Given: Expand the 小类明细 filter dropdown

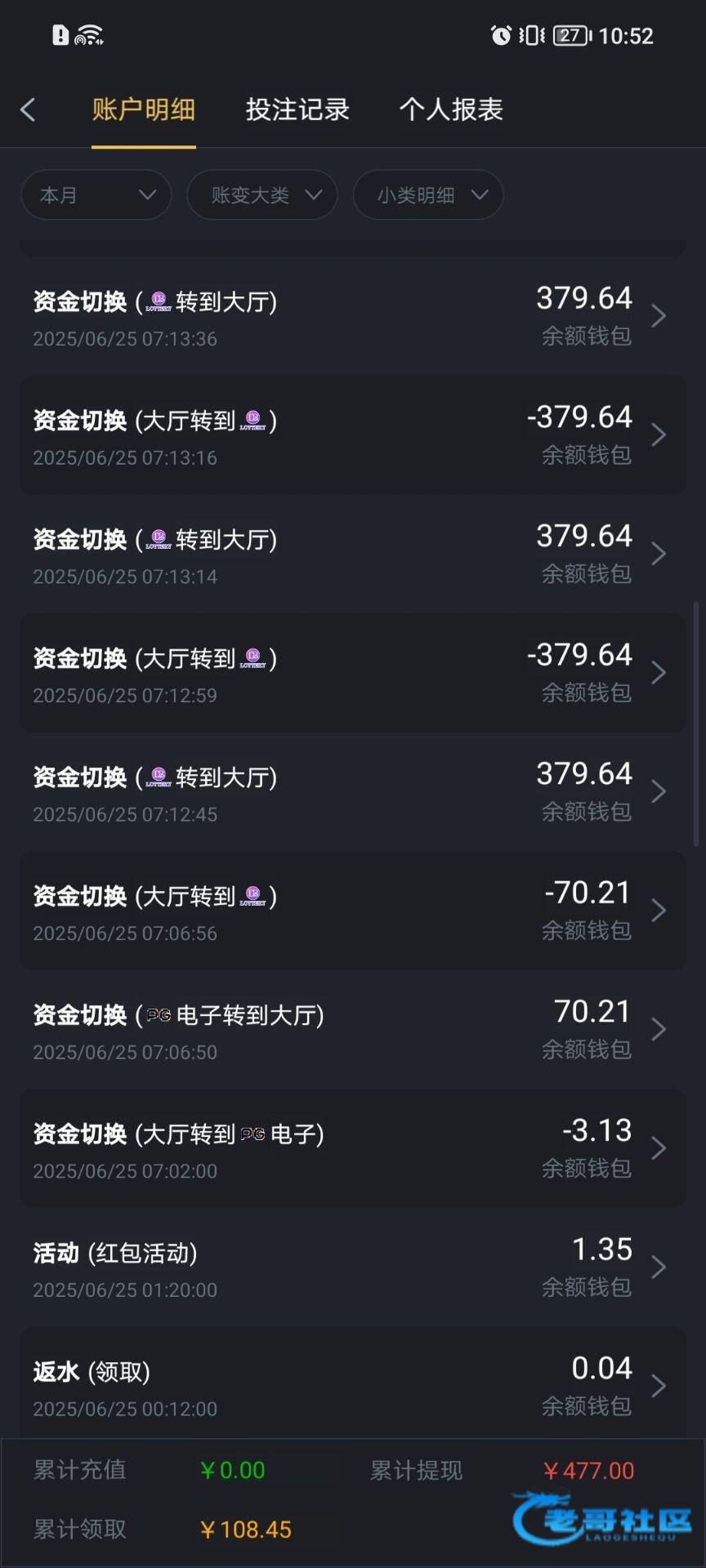Looking at the screenshot, I should click(x=428, y=194).
